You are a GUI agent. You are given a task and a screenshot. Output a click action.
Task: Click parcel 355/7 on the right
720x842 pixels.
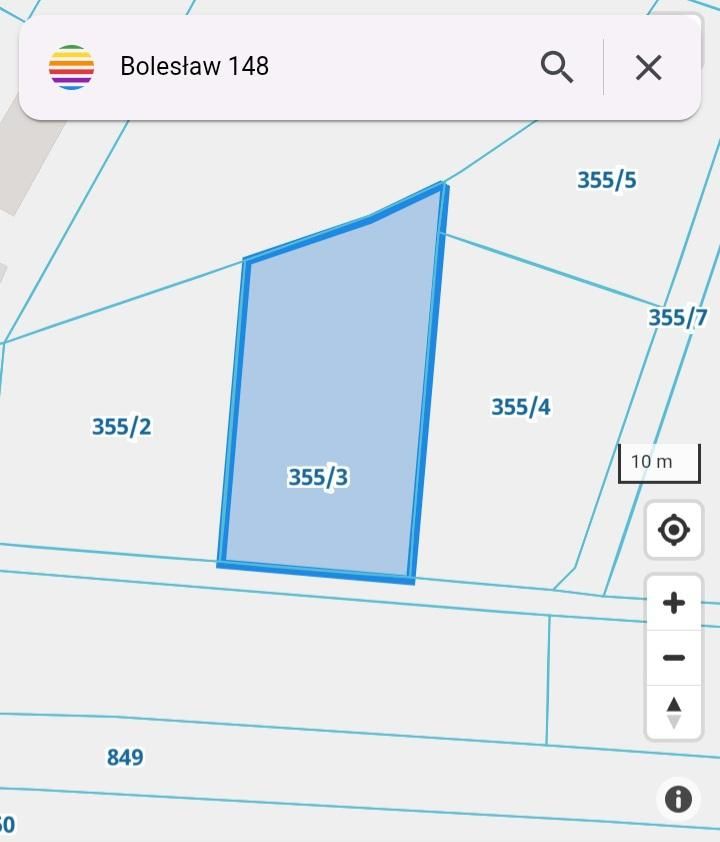(679, 318)
